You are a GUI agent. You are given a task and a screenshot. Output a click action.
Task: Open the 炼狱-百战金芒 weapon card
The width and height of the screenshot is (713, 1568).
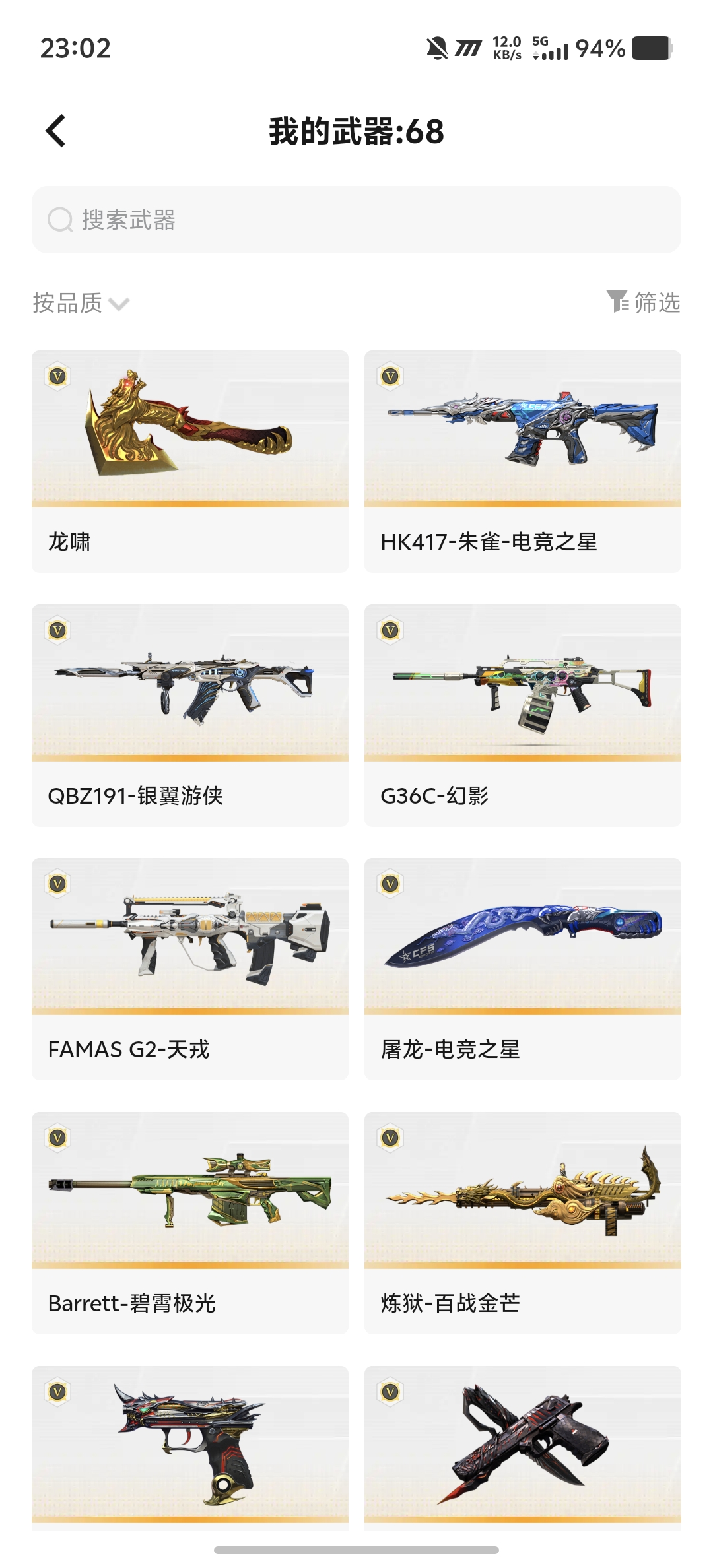[x=522, y=1222]
